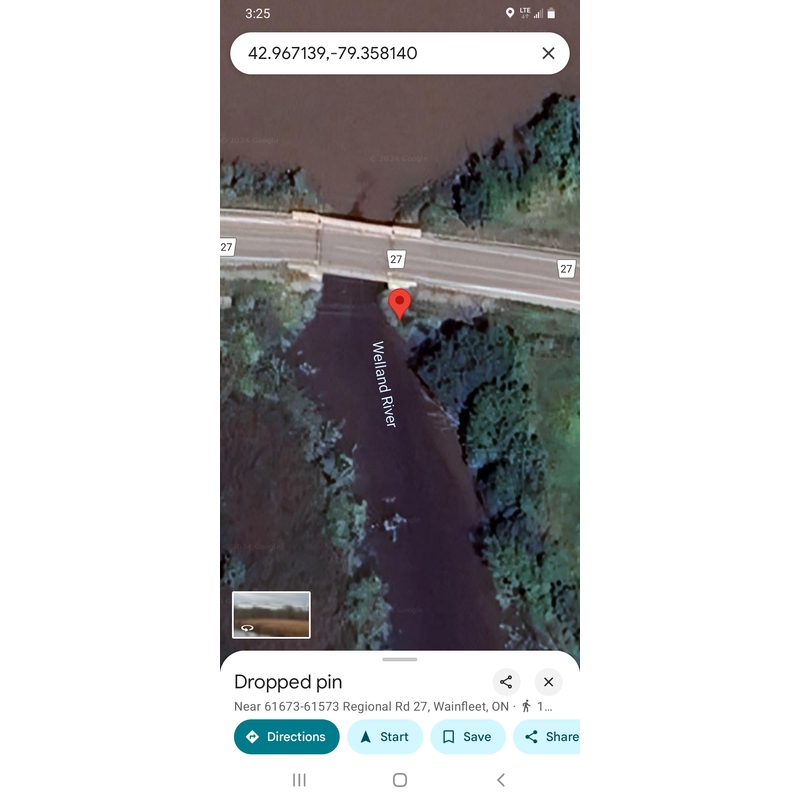Open the recent apps overview

298,780
